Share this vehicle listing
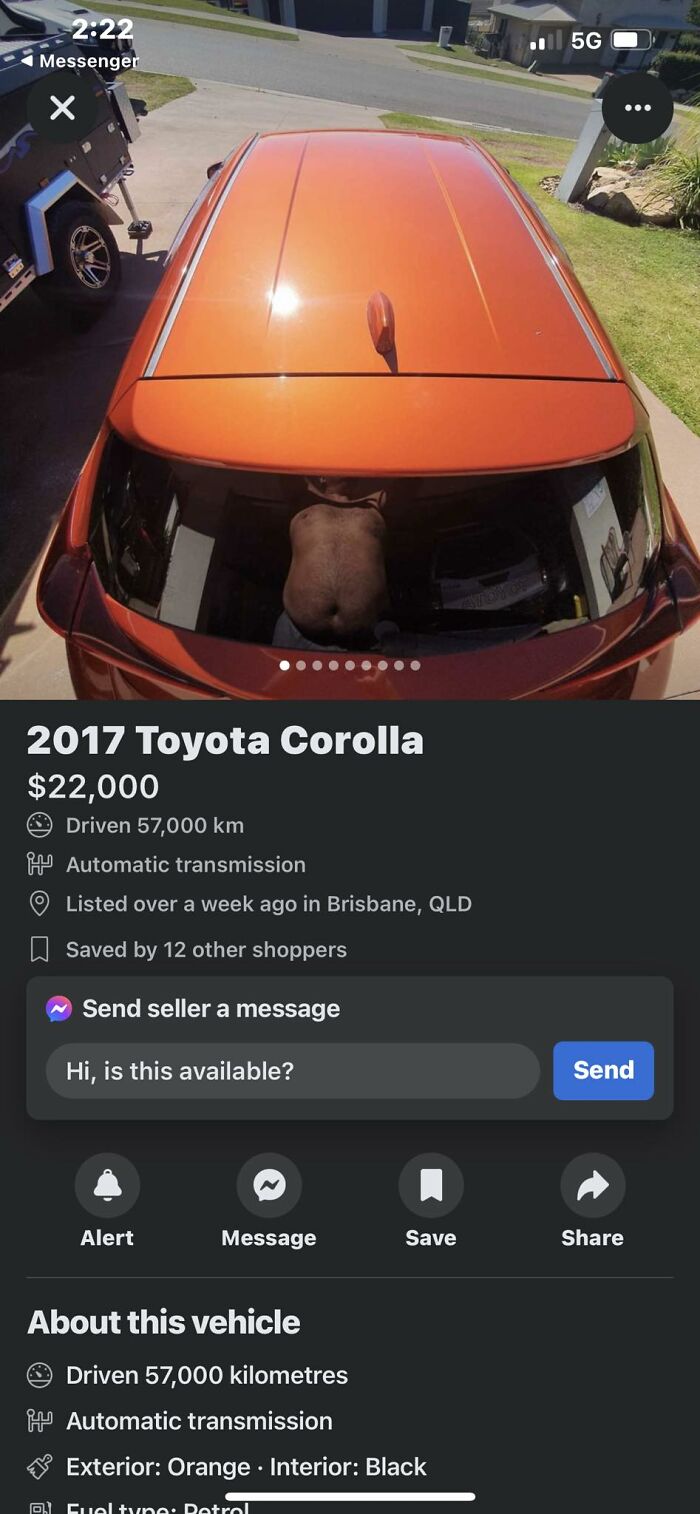The height and width of the screenshot is (1514, 700). (x=593, y=1186)
